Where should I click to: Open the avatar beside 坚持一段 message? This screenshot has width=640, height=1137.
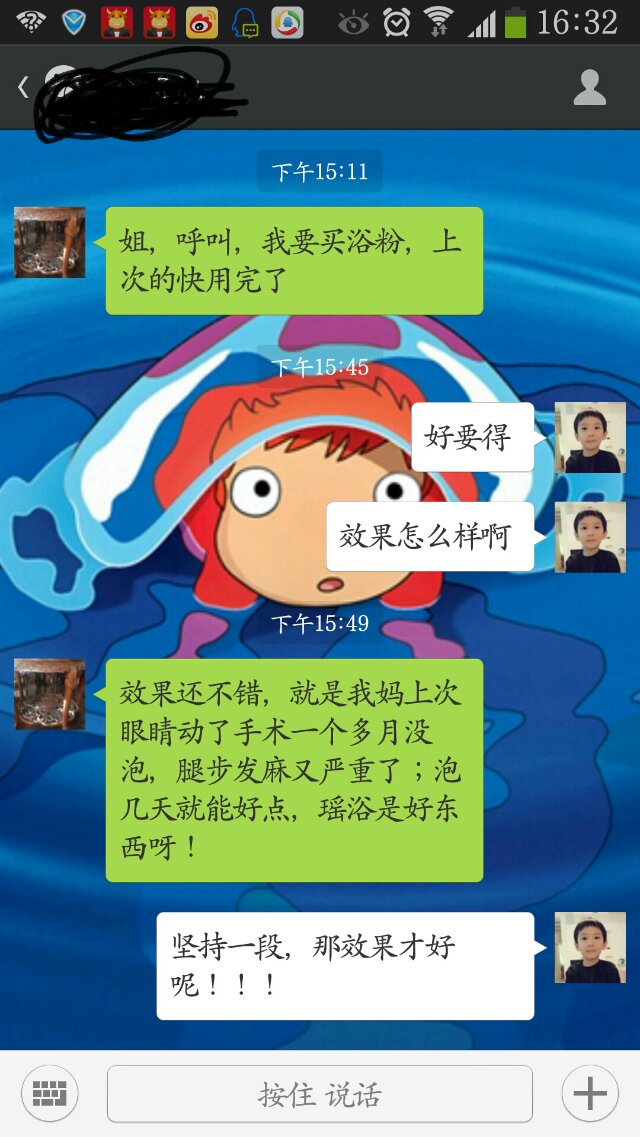590,947
